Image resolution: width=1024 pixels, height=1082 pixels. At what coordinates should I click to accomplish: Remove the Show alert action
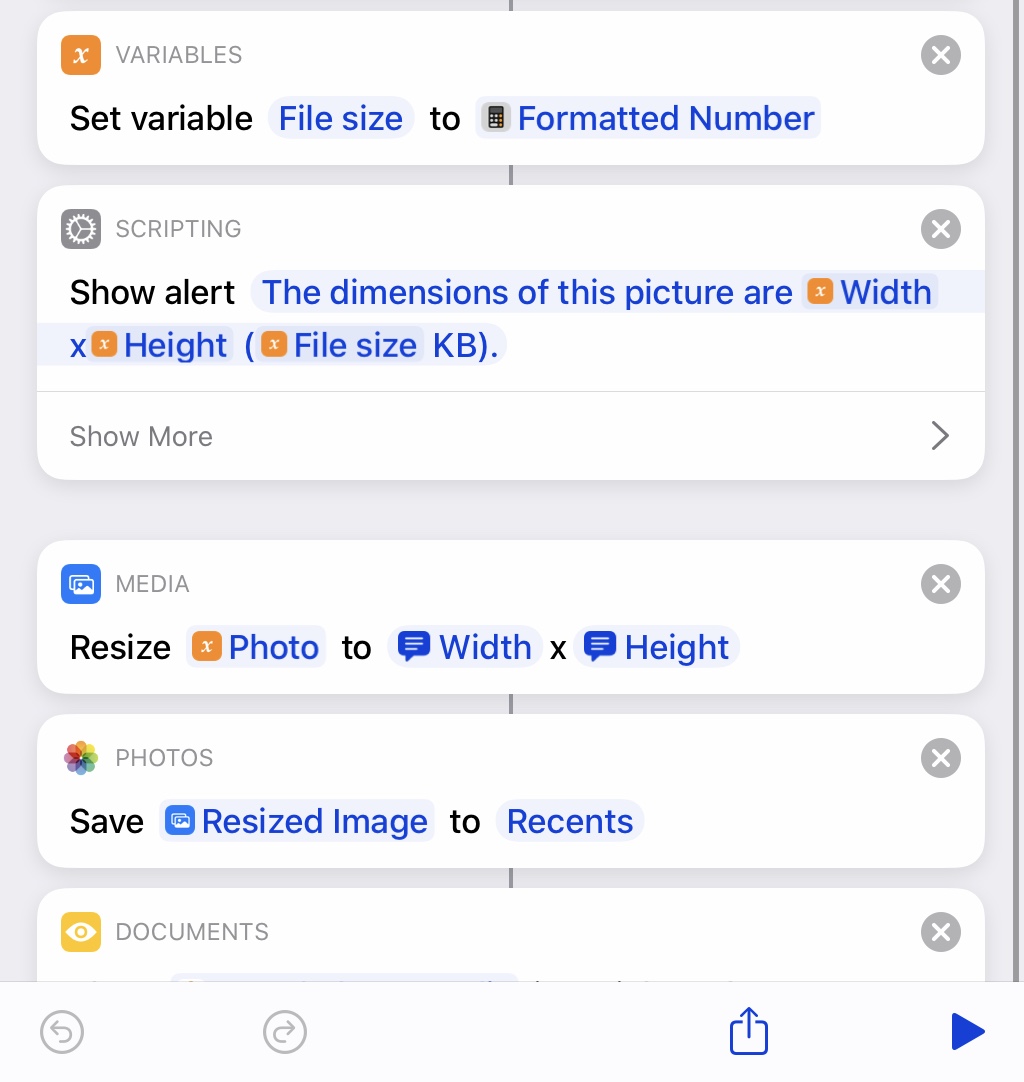[x=940, y=229]
